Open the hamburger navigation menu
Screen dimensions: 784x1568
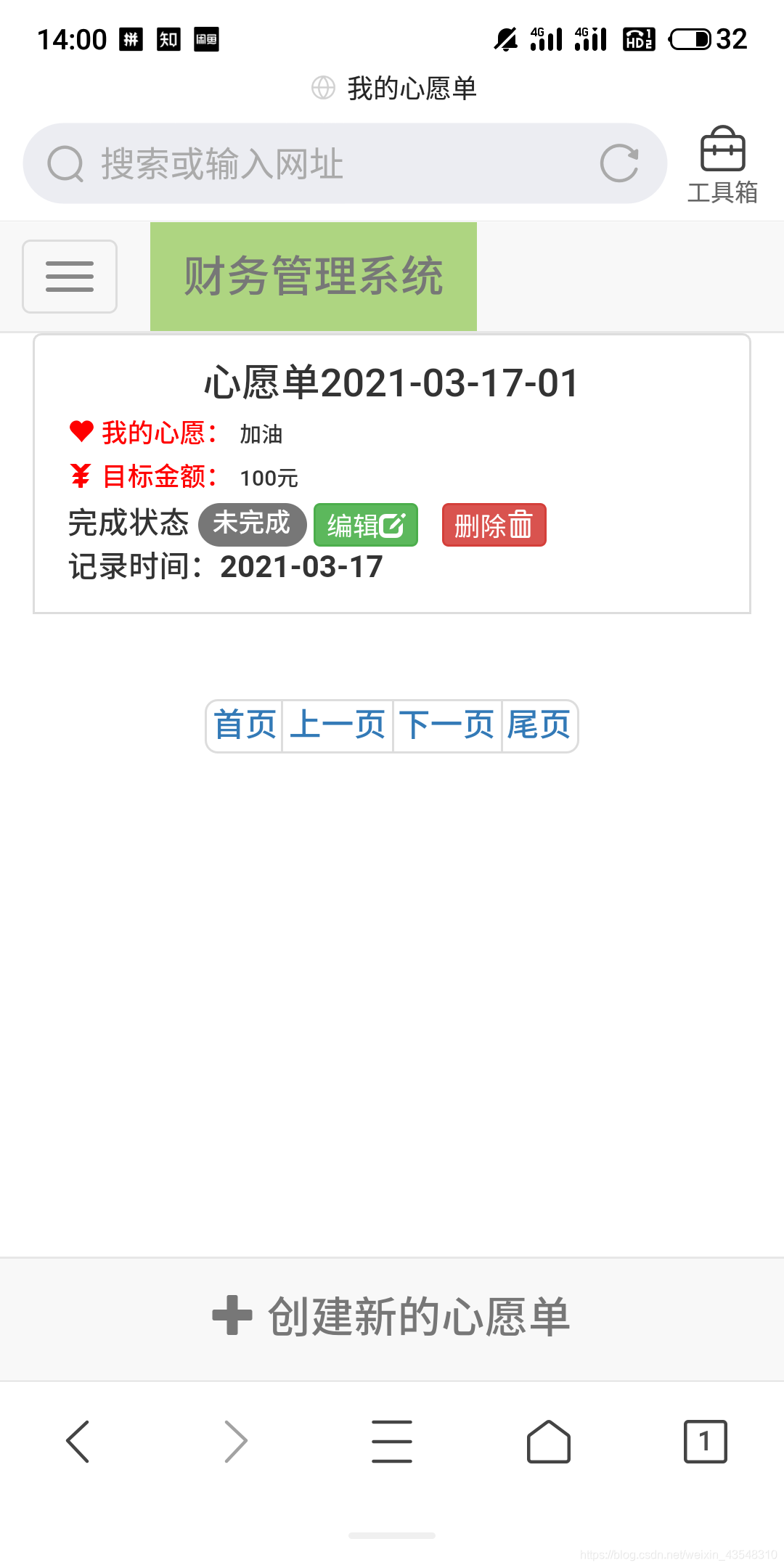click(69, 277)
